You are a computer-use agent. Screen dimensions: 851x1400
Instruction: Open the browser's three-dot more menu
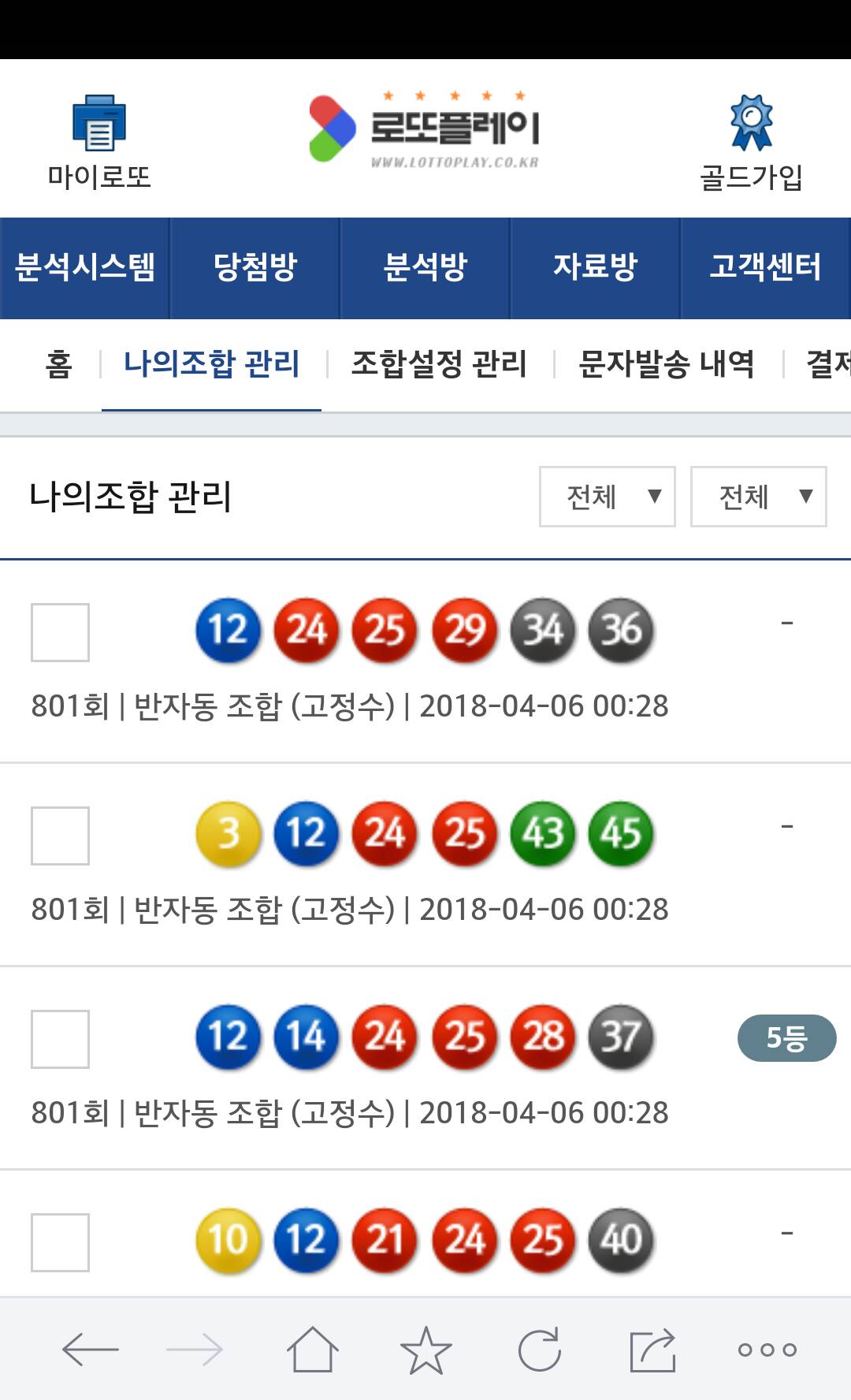click(767, 1350)
